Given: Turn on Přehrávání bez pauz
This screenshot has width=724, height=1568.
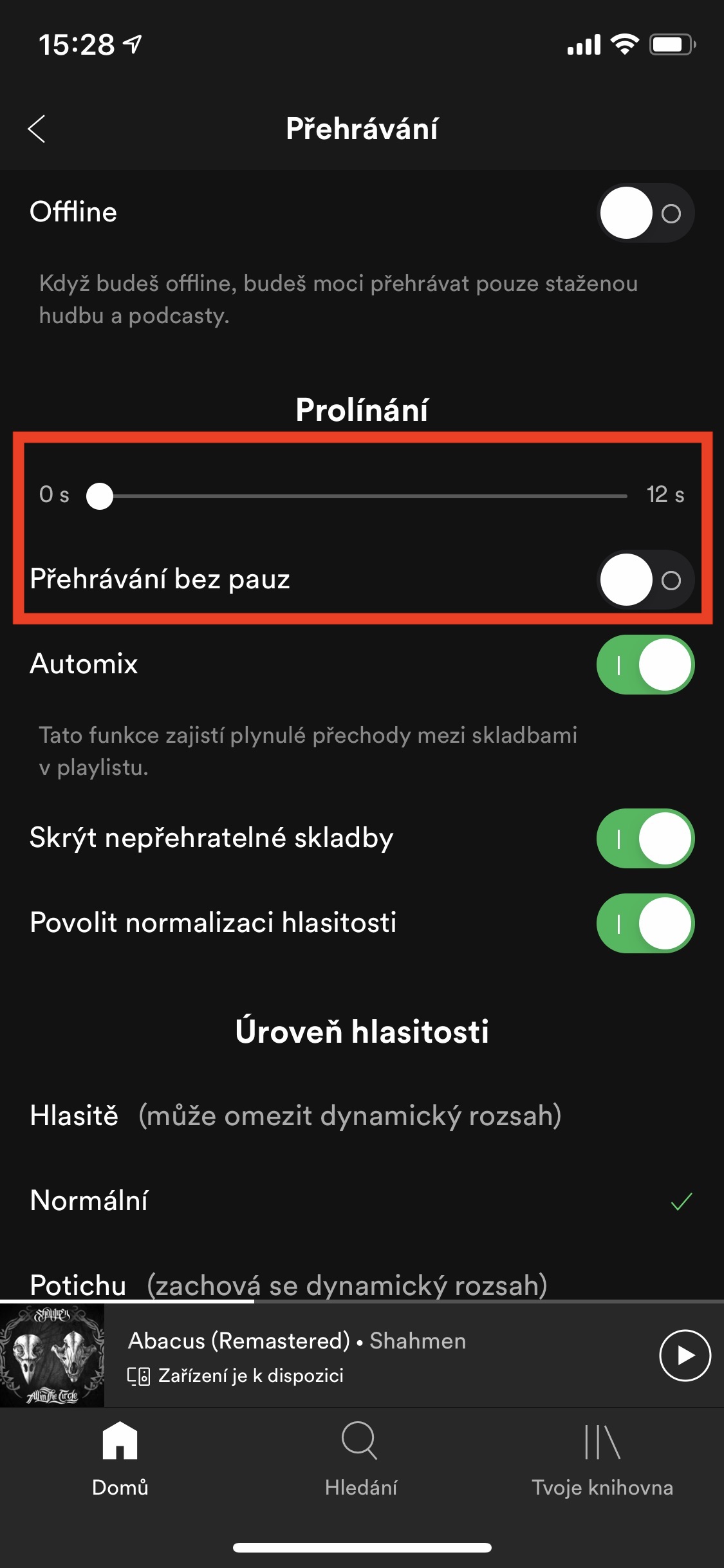Looking at the screenshot, I should coord(645,580).
